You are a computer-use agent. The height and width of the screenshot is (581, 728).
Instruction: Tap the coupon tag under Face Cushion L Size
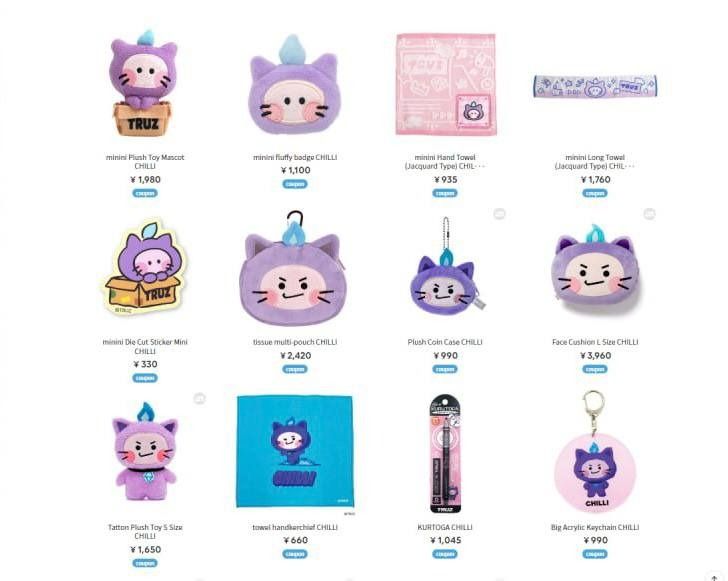(595, 369)
